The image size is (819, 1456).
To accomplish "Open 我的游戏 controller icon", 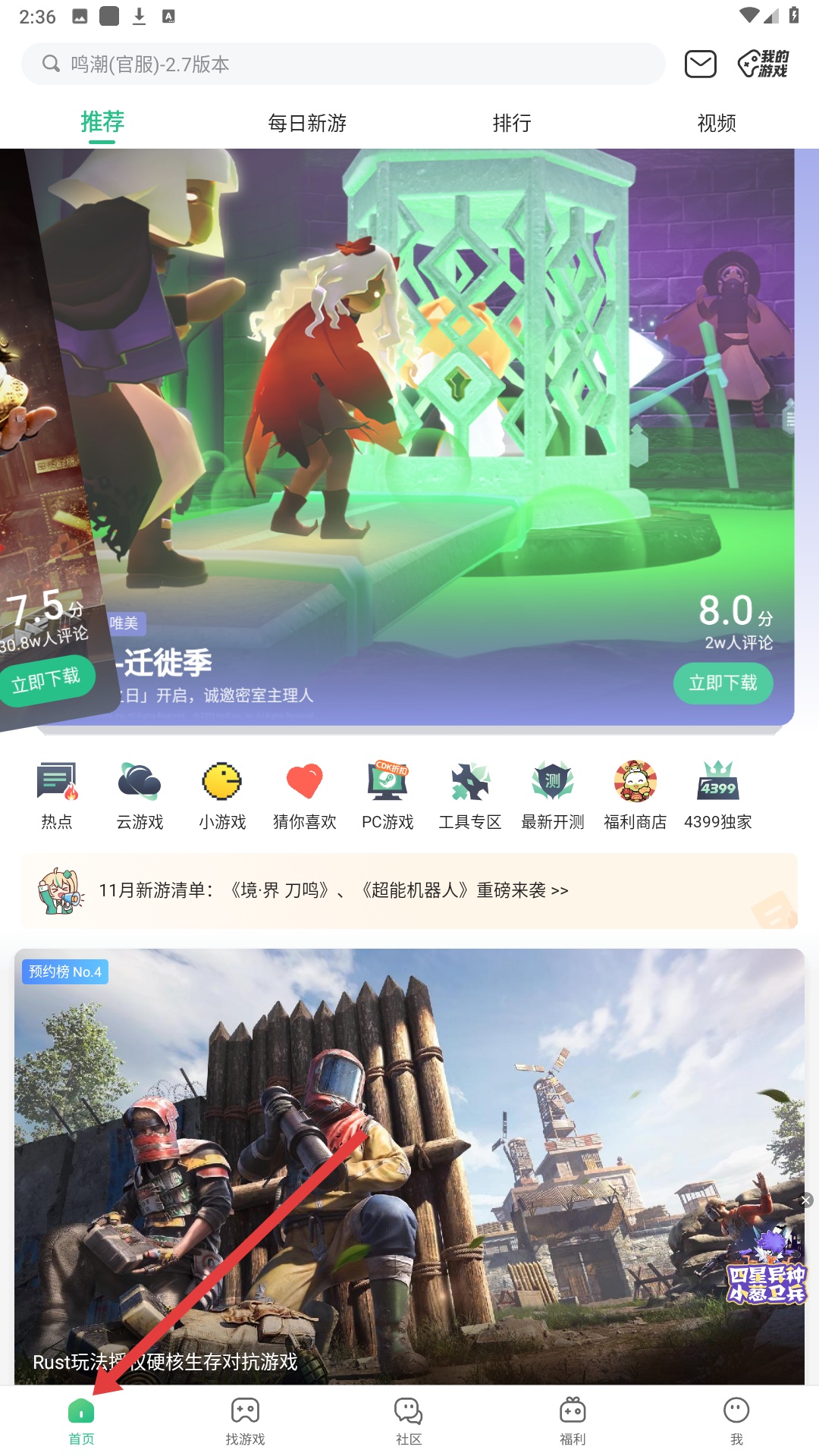I will point(764,64).
